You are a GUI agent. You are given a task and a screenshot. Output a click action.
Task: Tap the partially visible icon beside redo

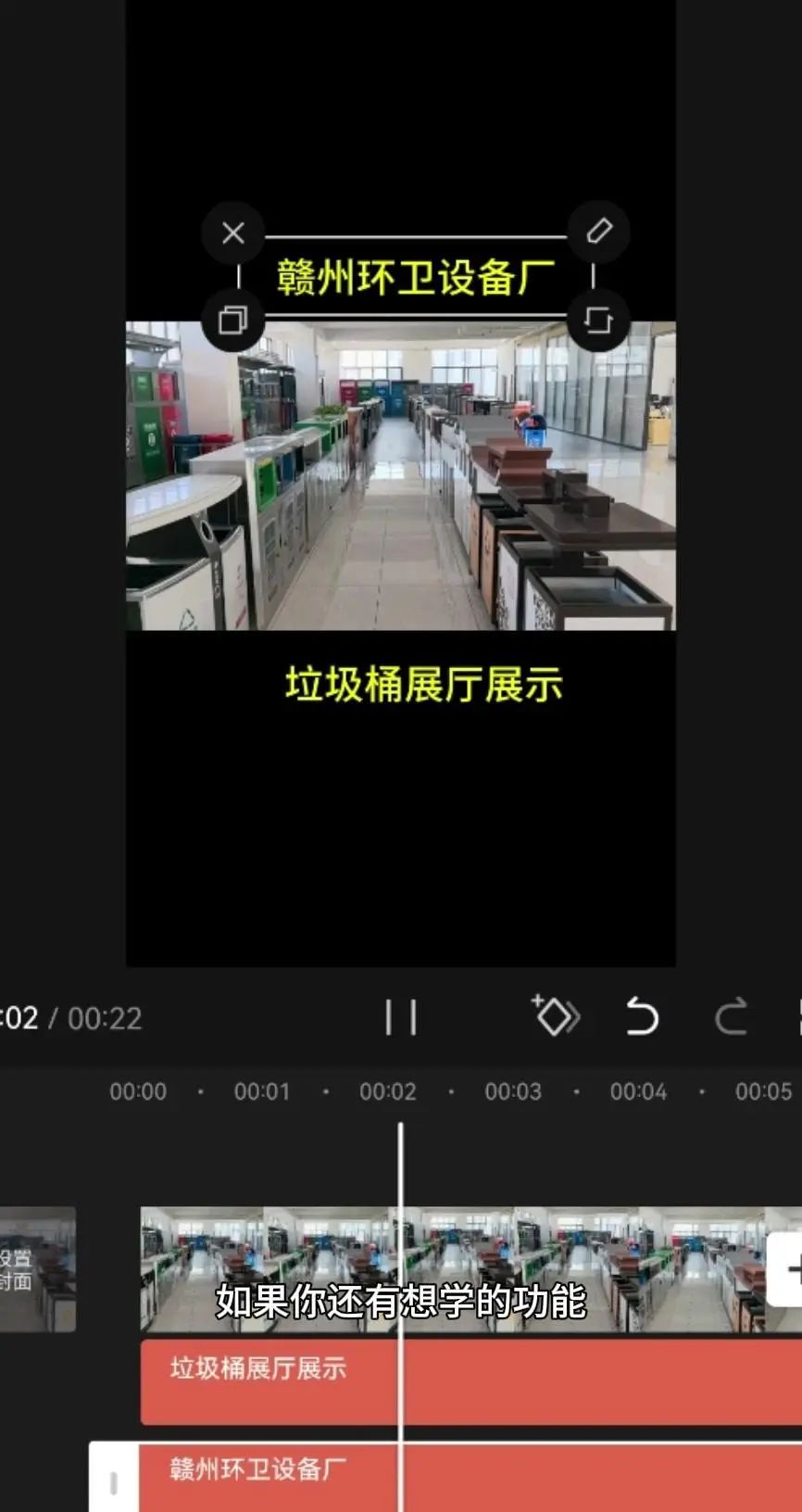(x=798, y=1017)
